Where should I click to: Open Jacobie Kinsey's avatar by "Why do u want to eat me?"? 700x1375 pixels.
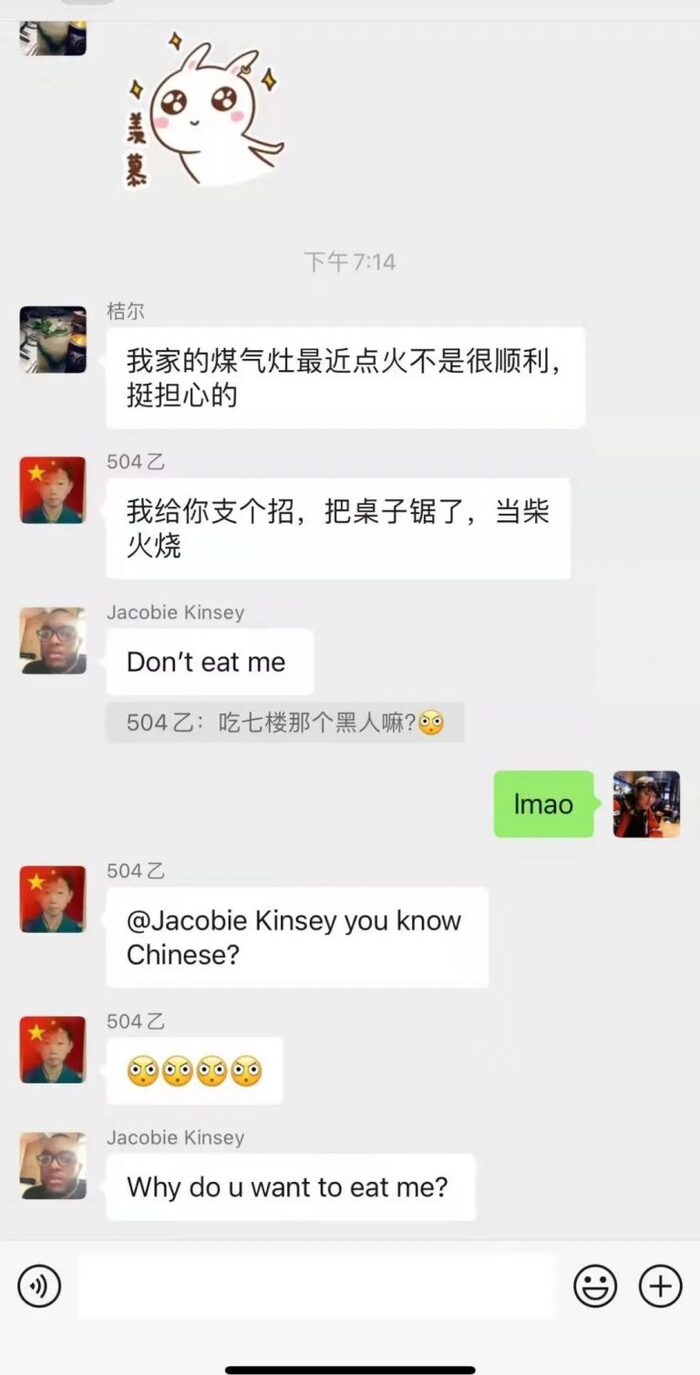coord(53,1166)
